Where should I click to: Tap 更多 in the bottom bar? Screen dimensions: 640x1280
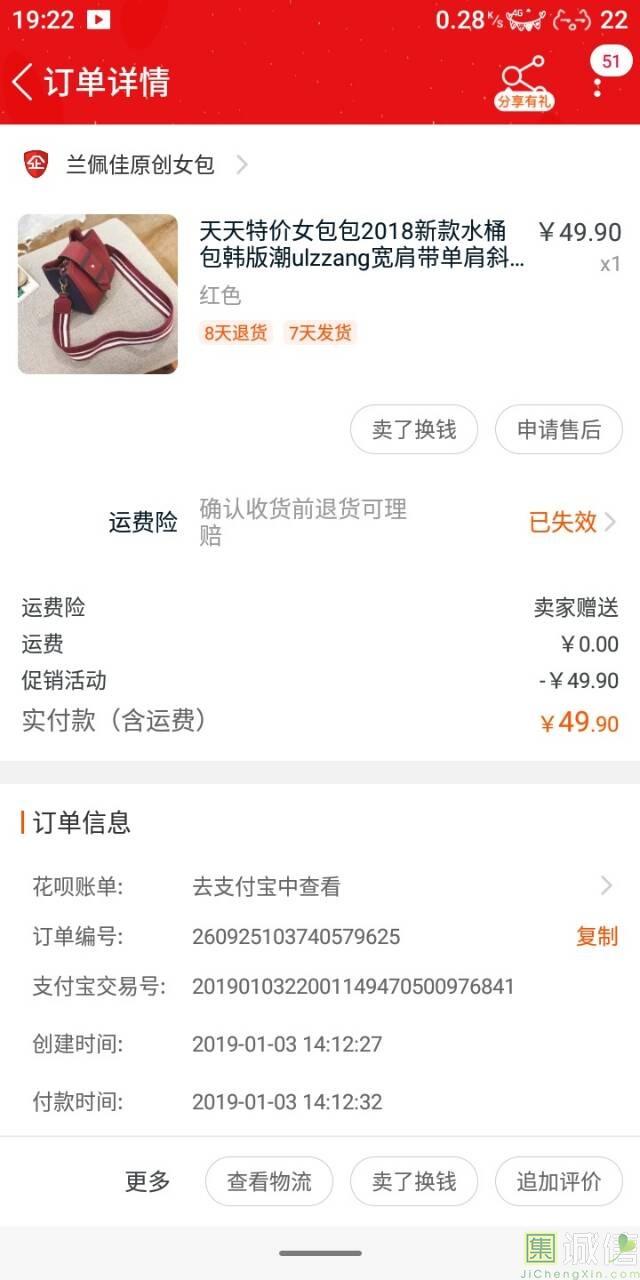[148, 1181]
